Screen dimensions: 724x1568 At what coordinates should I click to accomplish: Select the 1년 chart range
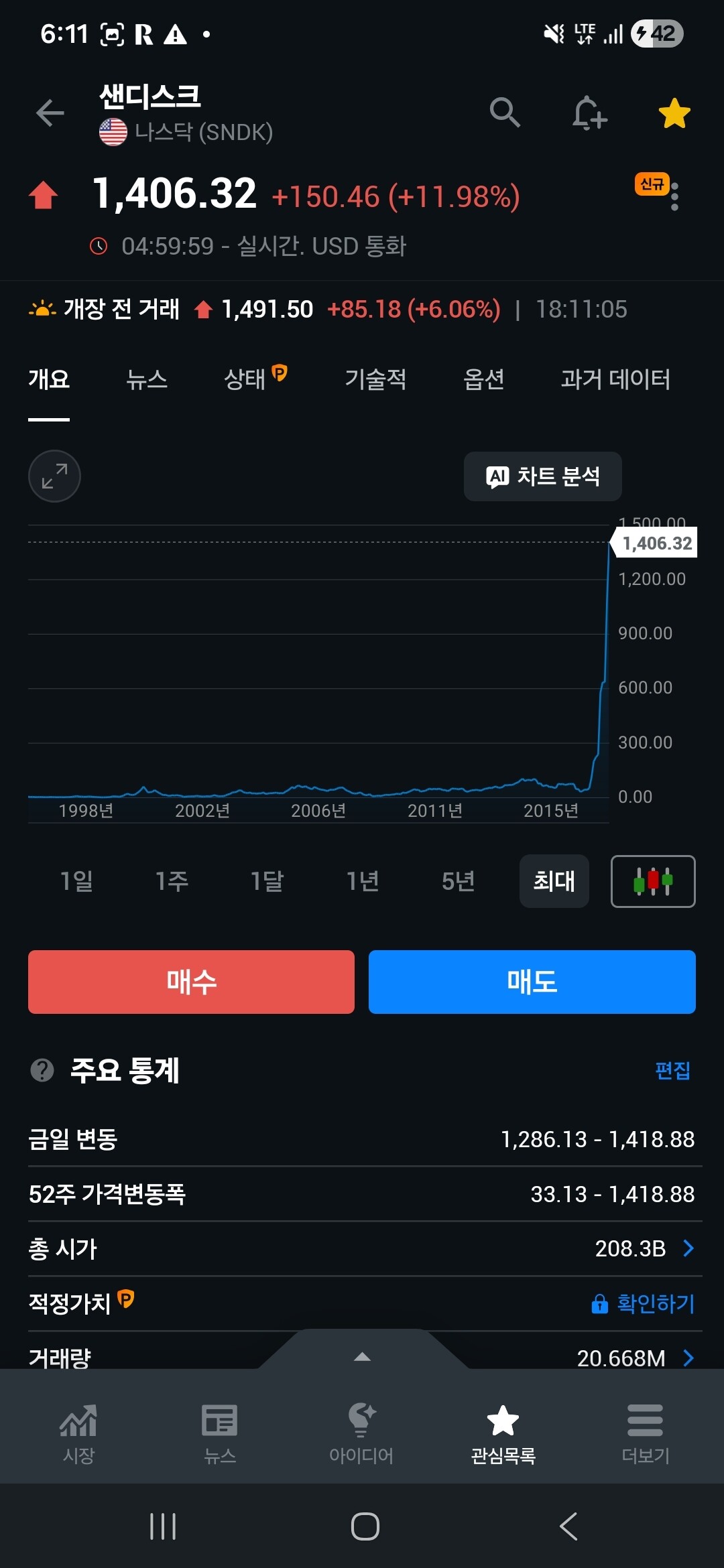point(363,881)
